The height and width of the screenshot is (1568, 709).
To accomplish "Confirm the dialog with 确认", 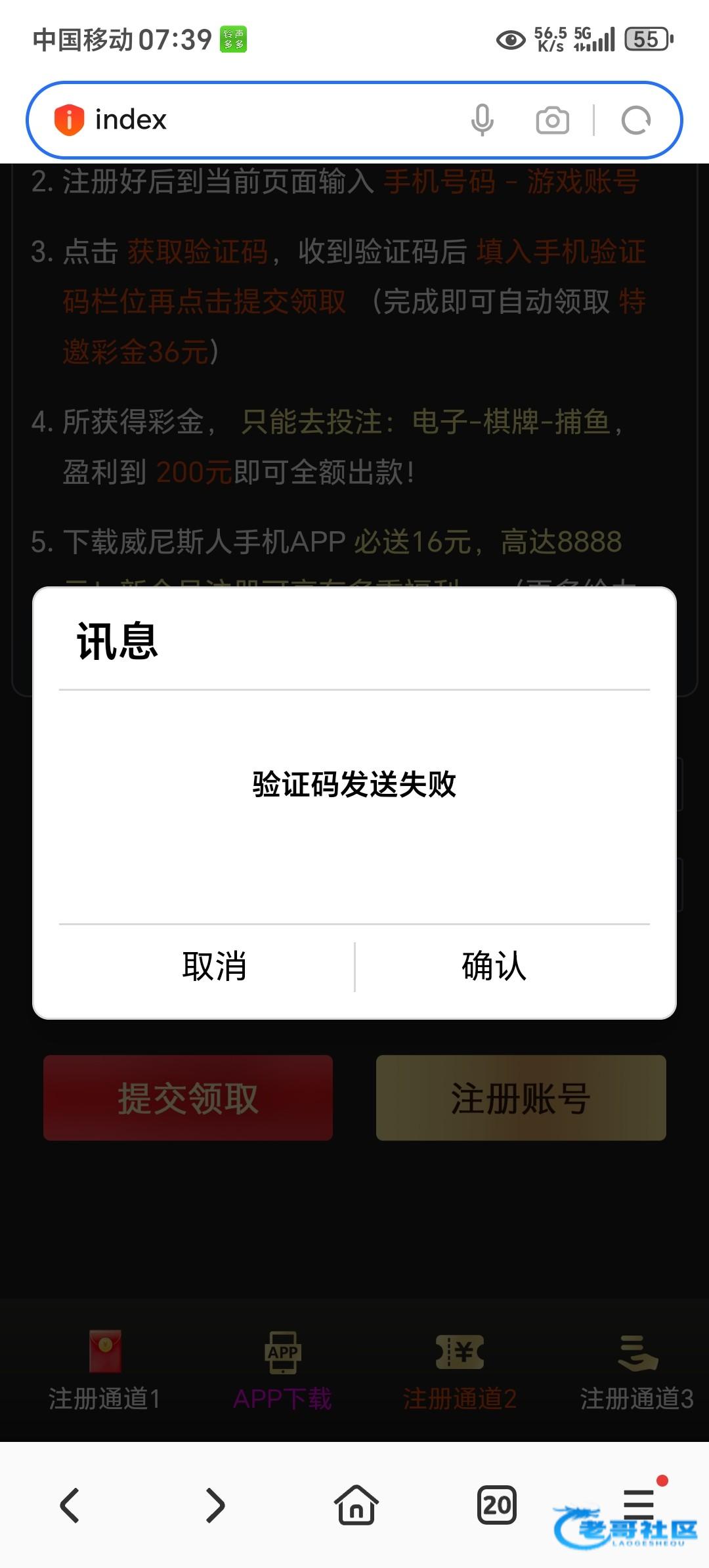I will [494, 967].
